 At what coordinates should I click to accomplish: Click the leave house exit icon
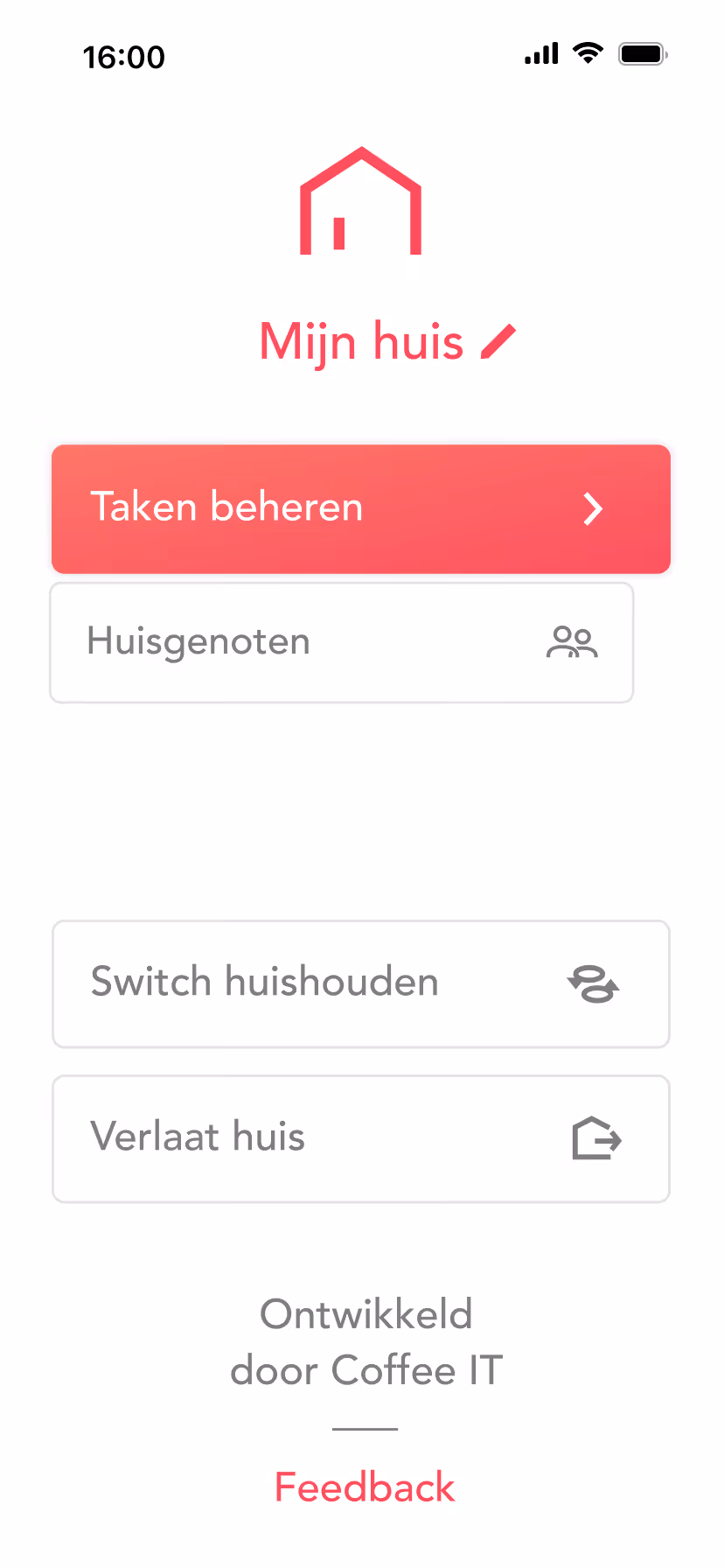pyautogui.click(x=595, y=1138)
